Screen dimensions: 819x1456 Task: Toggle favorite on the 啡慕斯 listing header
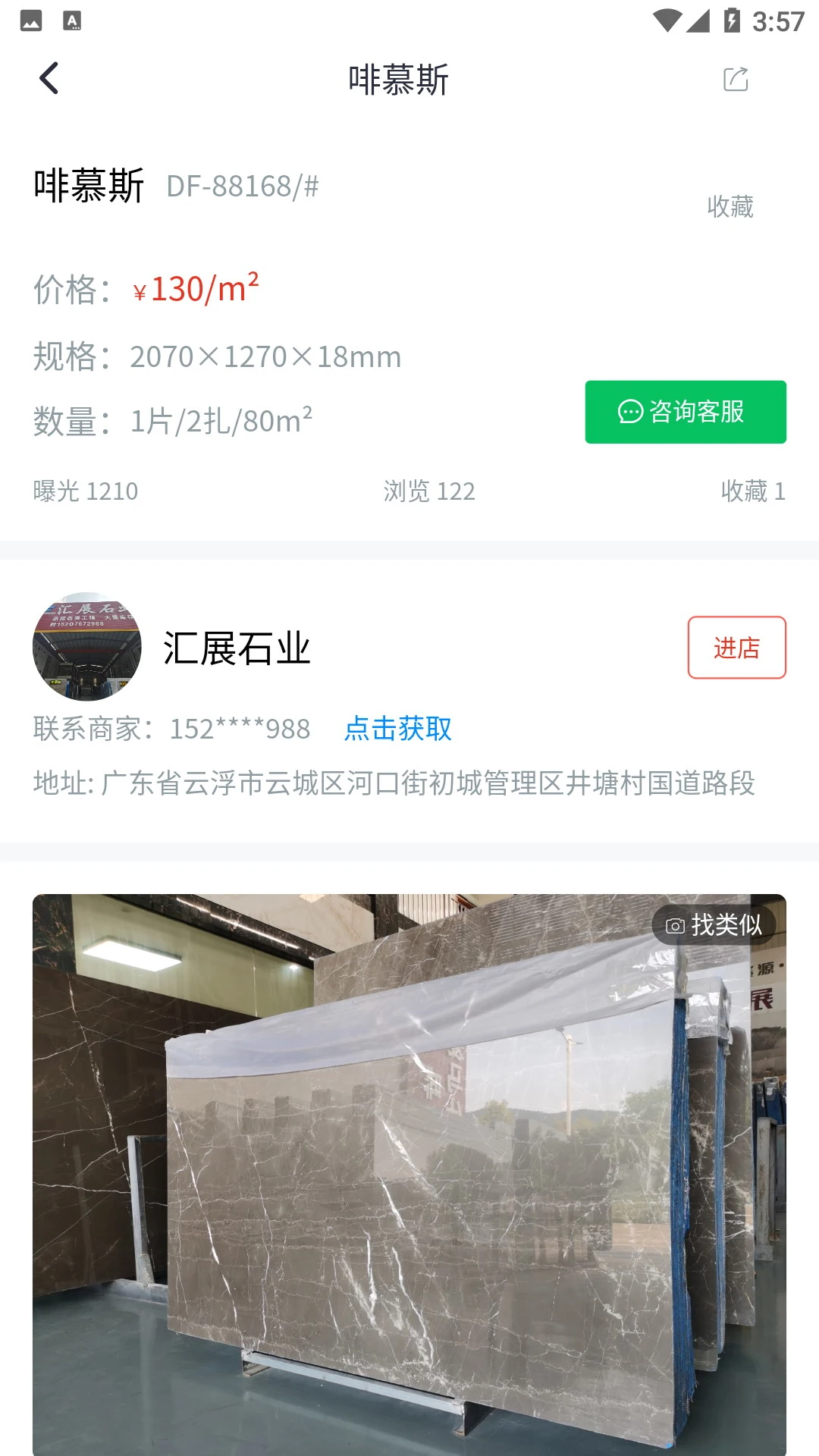730,207
